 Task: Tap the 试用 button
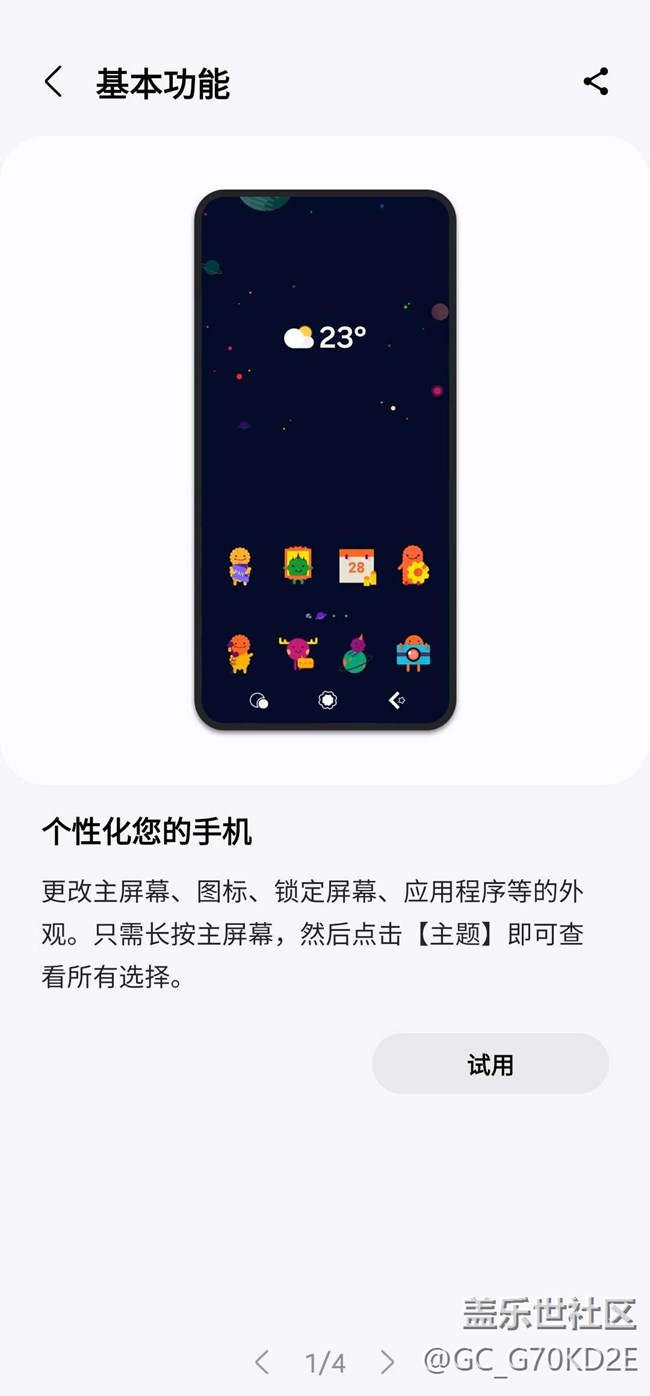pos(490,1064)
